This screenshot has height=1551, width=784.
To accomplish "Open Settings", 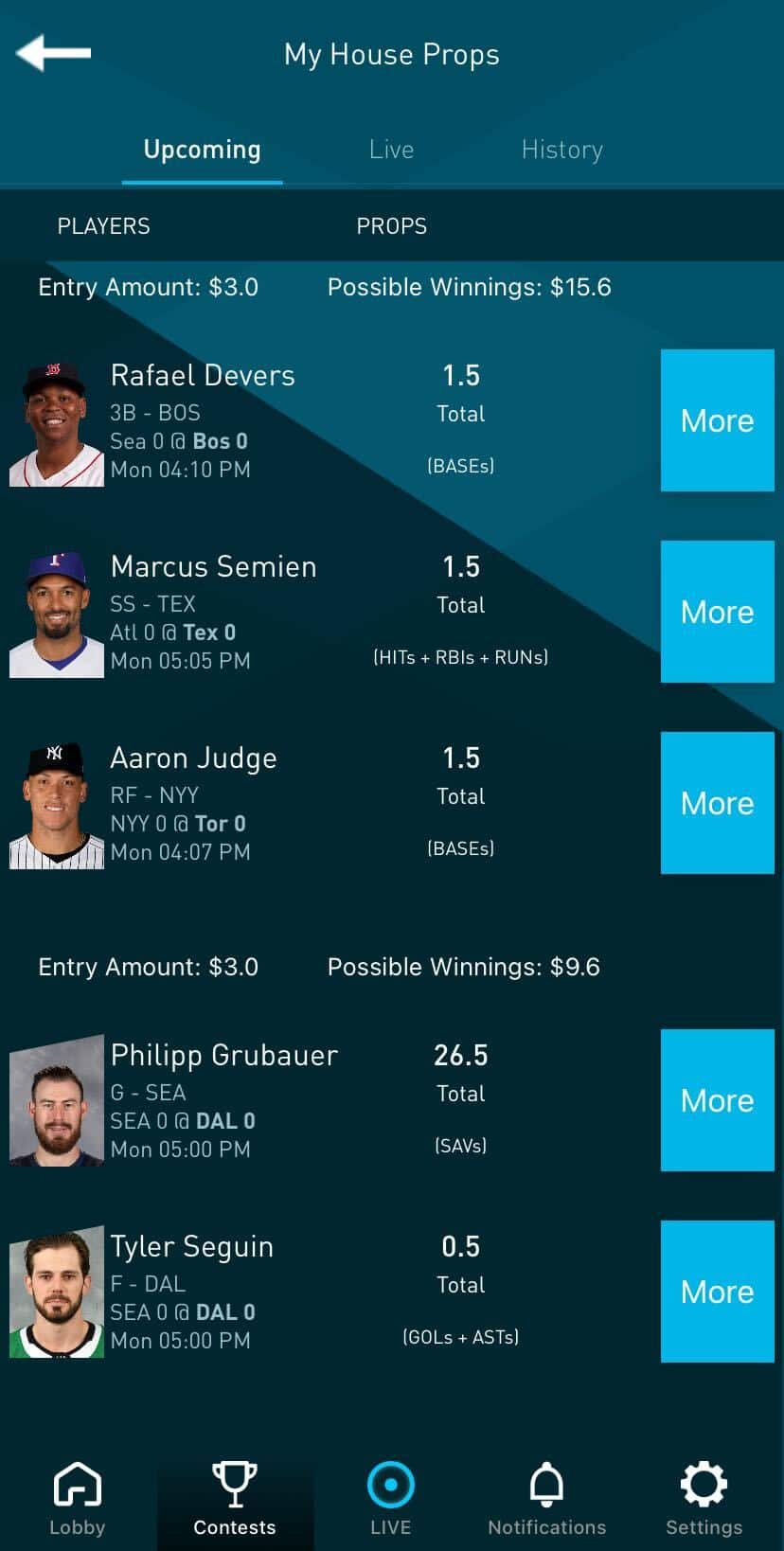I will (704, 1498).
